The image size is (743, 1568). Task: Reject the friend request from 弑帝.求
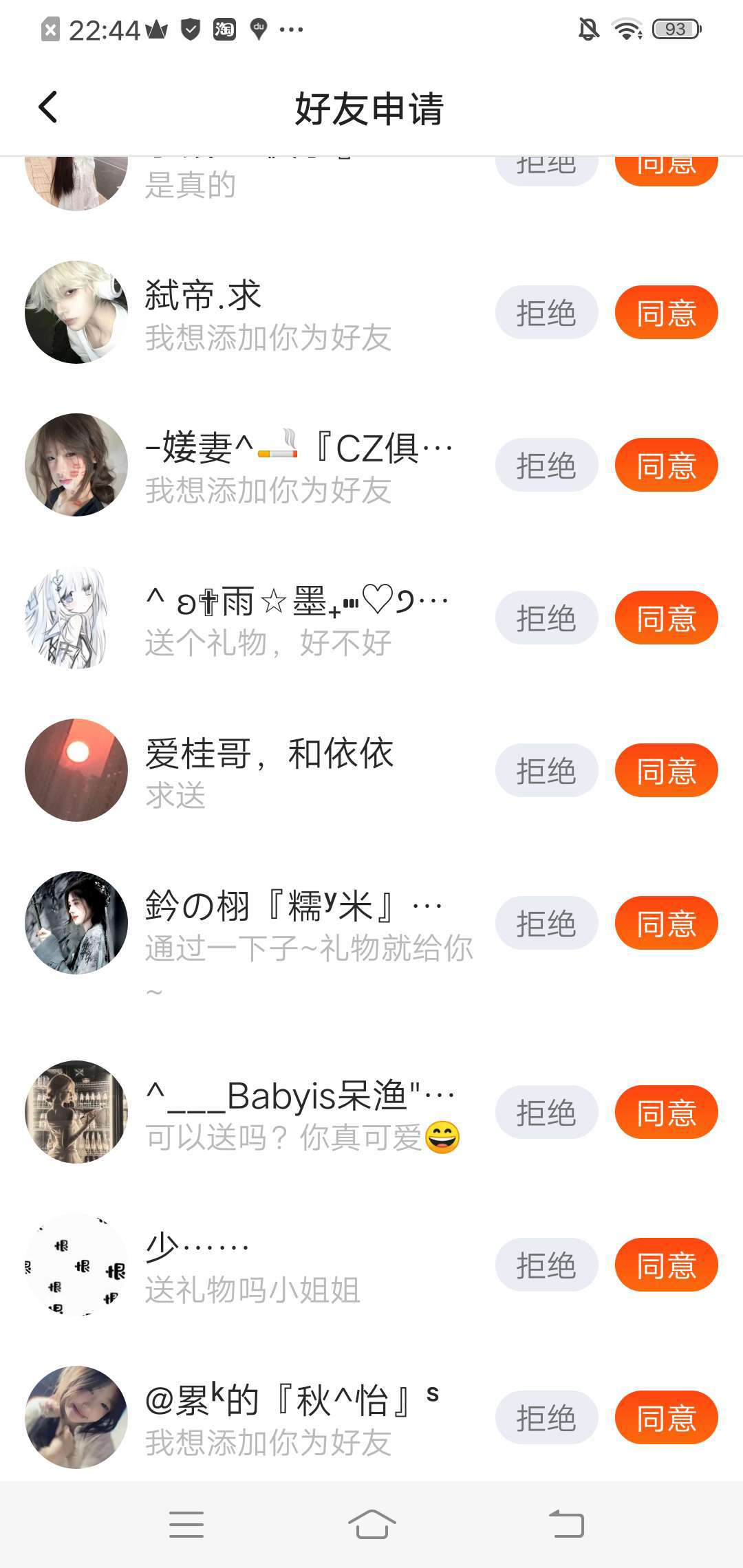(x=546, y=313)
